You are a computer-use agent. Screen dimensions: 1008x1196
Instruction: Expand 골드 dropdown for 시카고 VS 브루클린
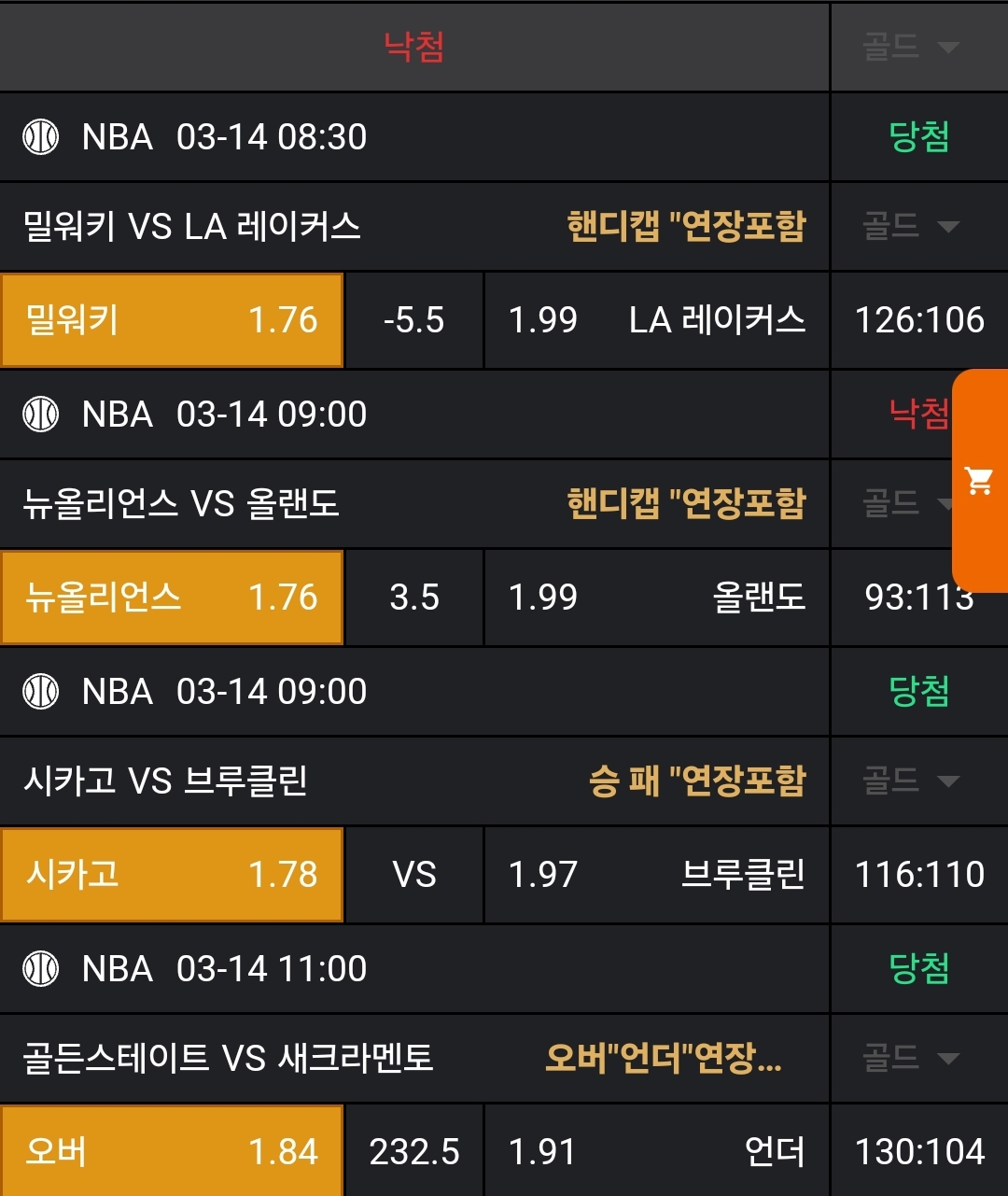[911, 781]
